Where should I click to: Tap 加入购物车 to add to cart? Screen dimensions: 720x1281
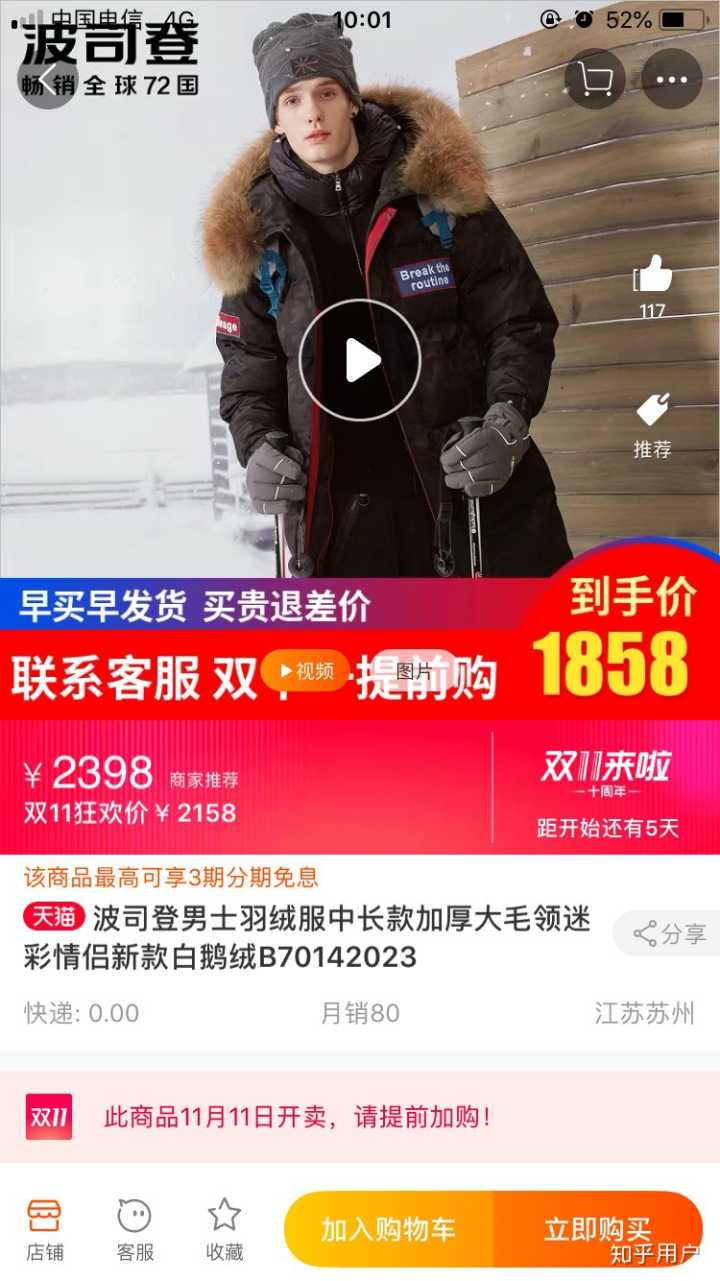(x=388, y=1229)
